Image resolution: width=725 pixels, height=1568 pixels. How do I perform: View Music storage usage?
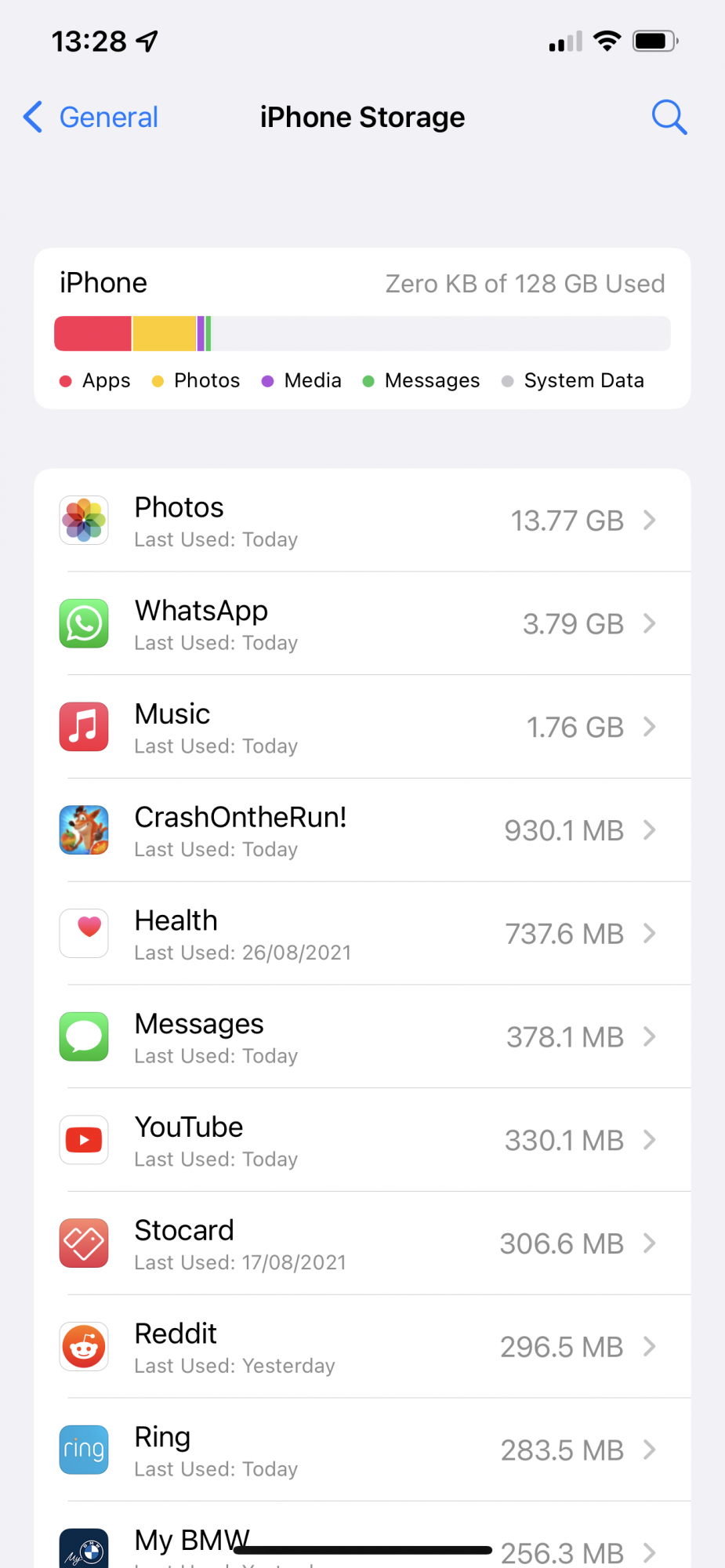tap(362, 728)
